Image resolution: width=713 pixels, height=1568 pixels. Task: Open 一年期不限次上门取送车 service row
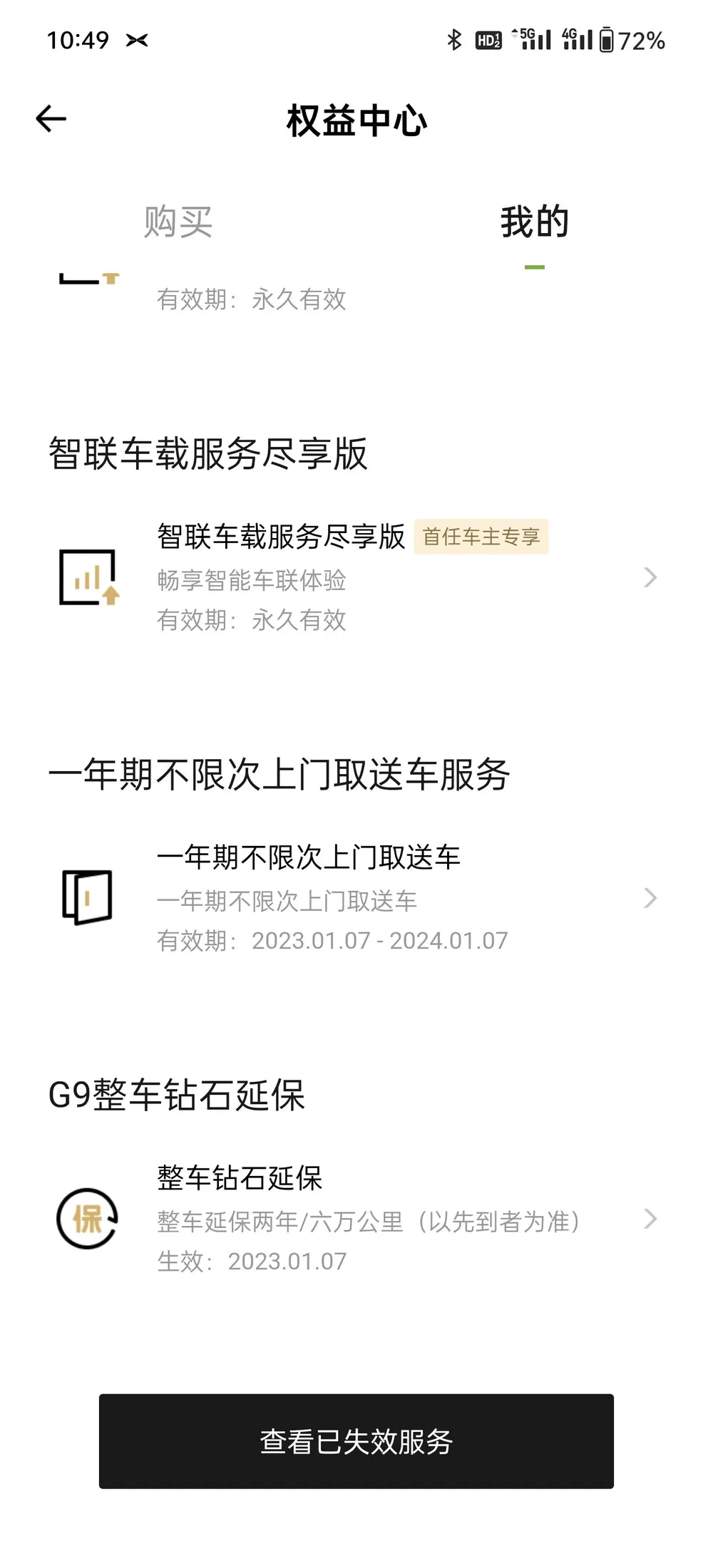pyautogui.click(x=356, y=898)
